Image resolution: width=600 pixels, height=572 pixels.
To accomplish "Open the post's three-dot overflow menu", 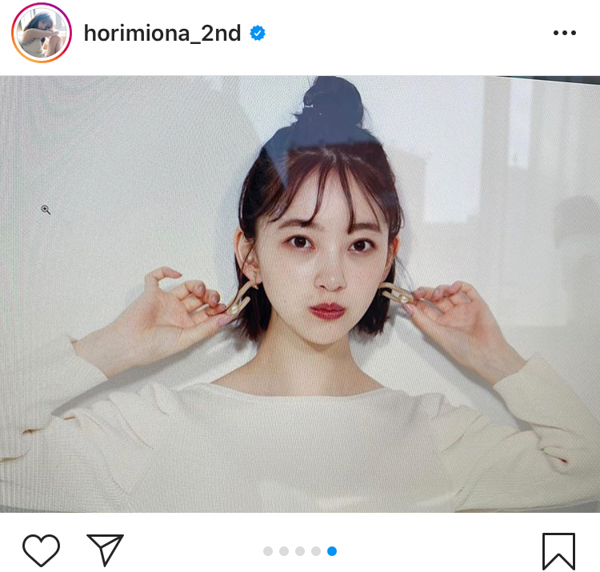I will (x=565, y=33).
